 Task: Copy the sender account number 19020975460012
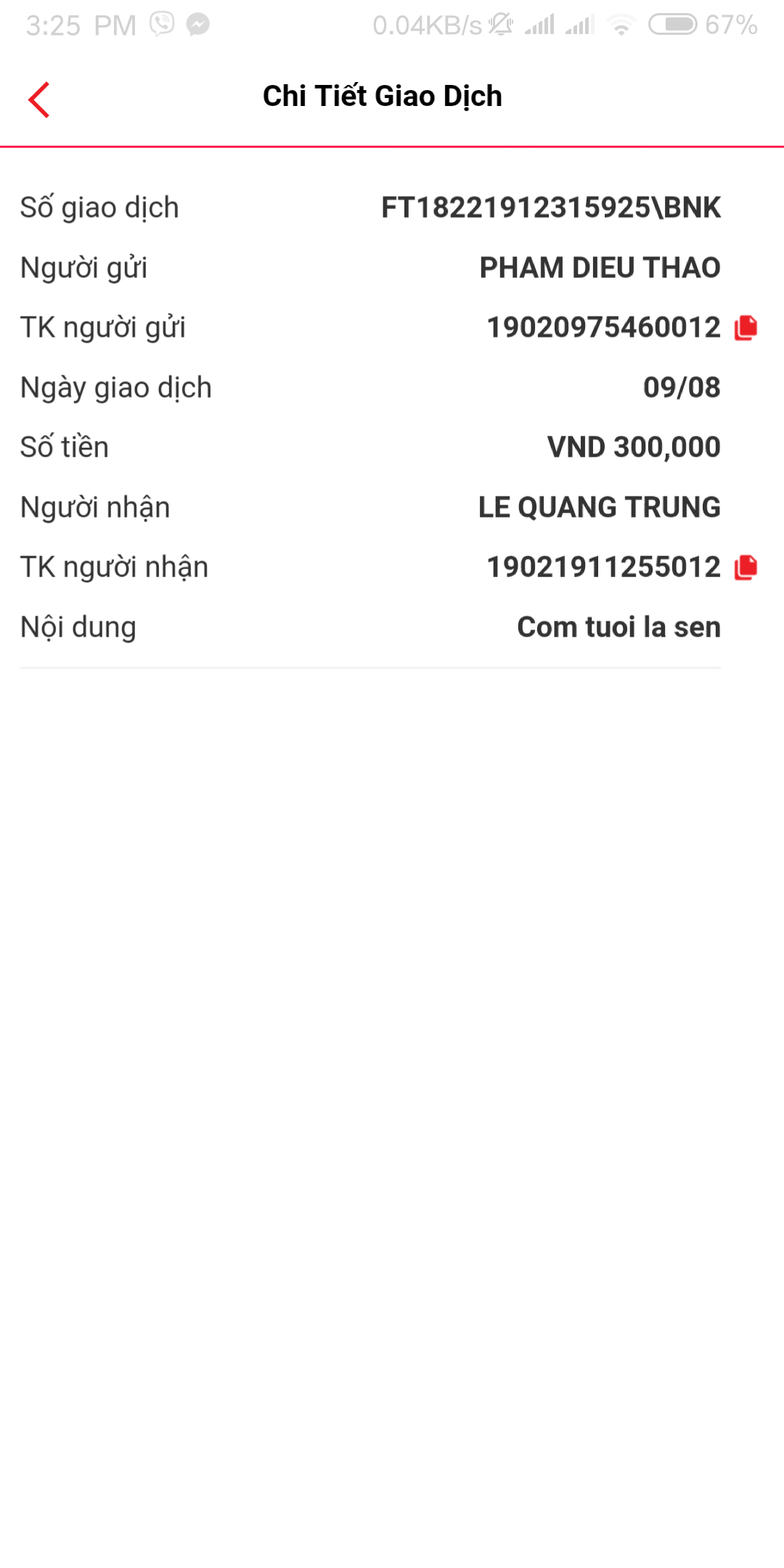pyautogui.click(x=746, y=328)
